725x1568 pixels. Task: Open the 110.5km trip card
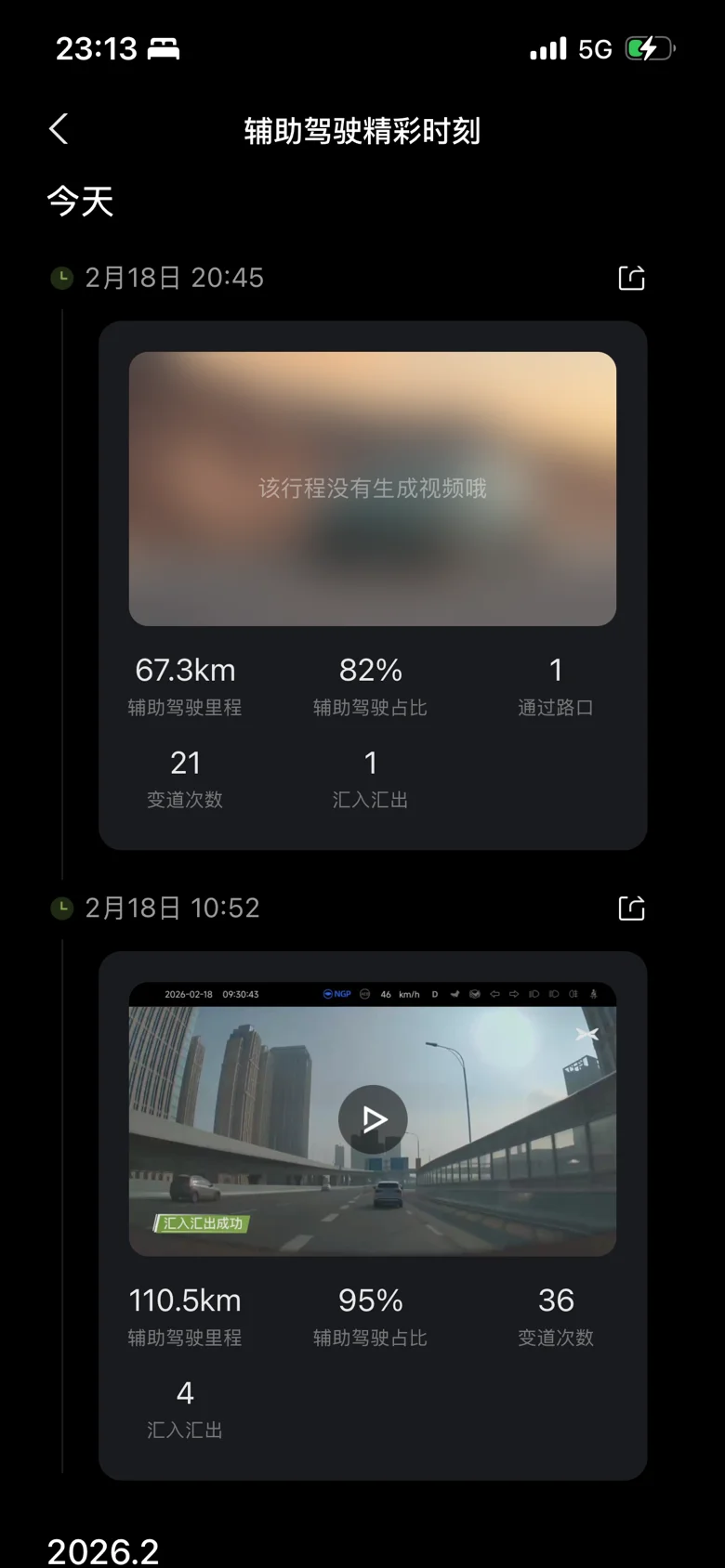coord(373,1216)
